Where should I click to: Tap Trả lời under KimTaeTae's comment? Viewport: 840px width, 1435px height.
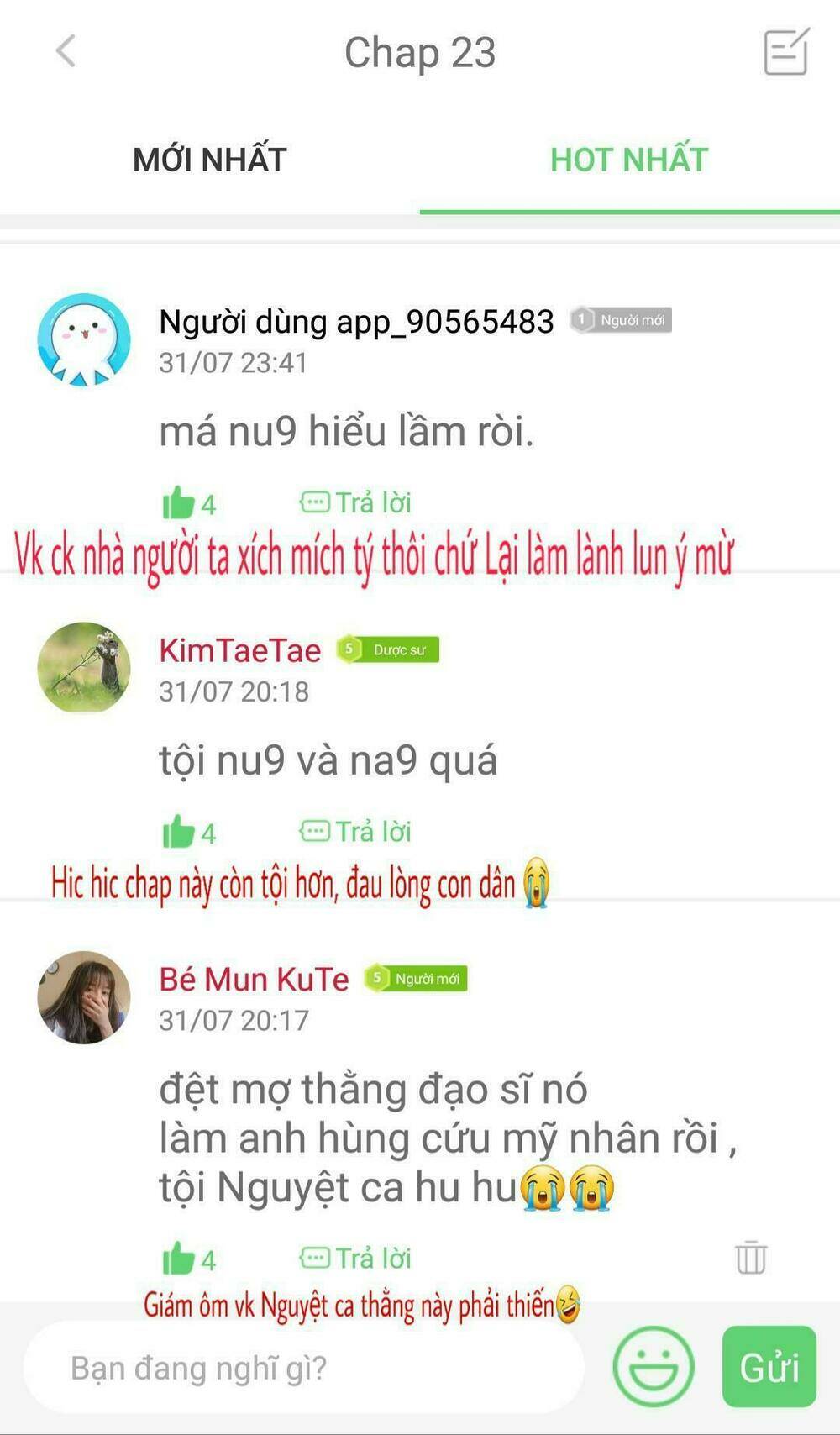pos(356,832)
